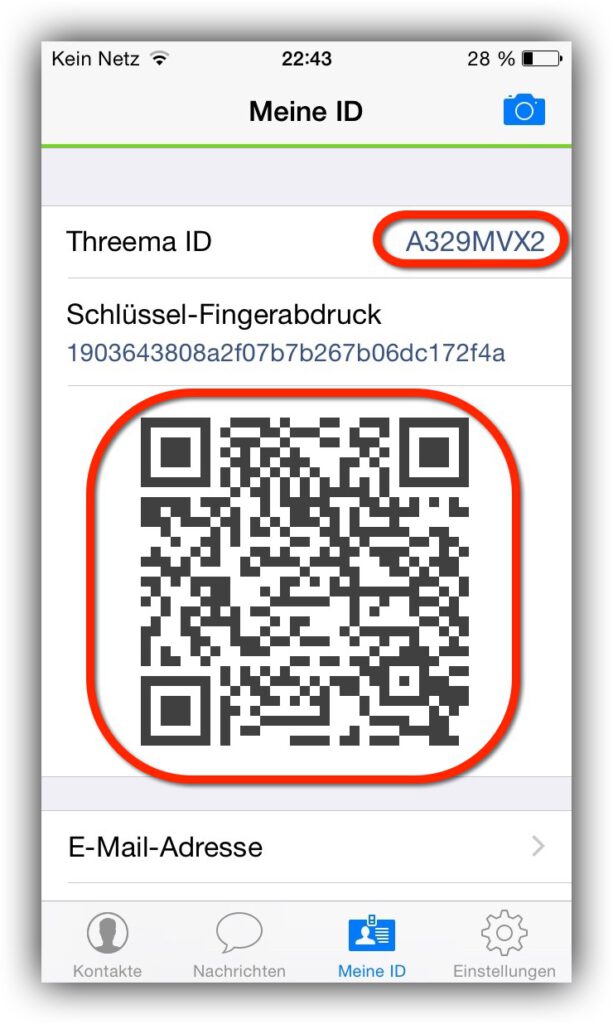
Task: Select the Meine ID tab
Action: click(x=371, y=944)
